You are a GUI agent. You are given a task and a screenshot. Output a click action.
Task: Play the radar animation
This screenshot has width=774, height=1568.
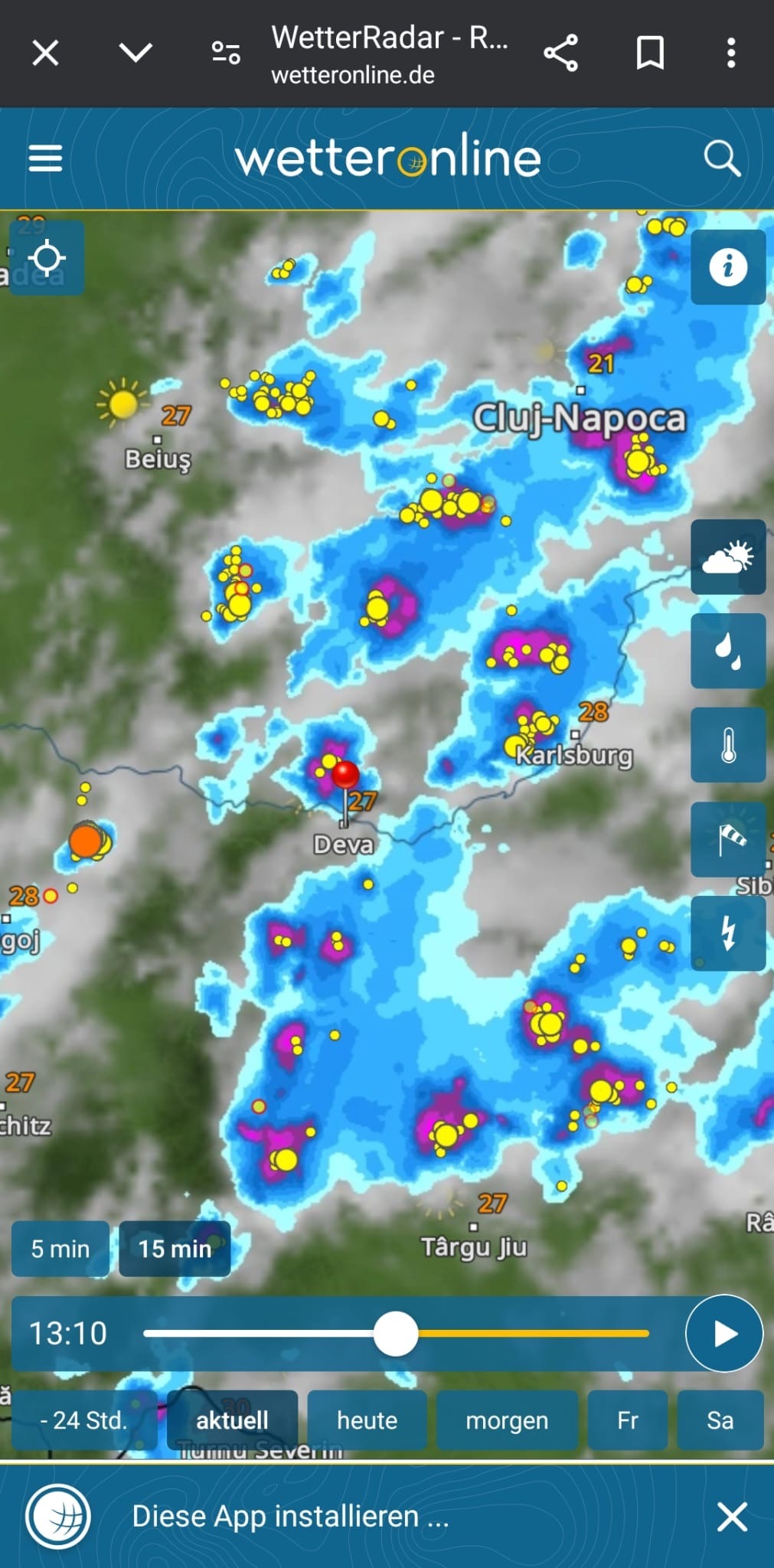tap(724, 1333)
